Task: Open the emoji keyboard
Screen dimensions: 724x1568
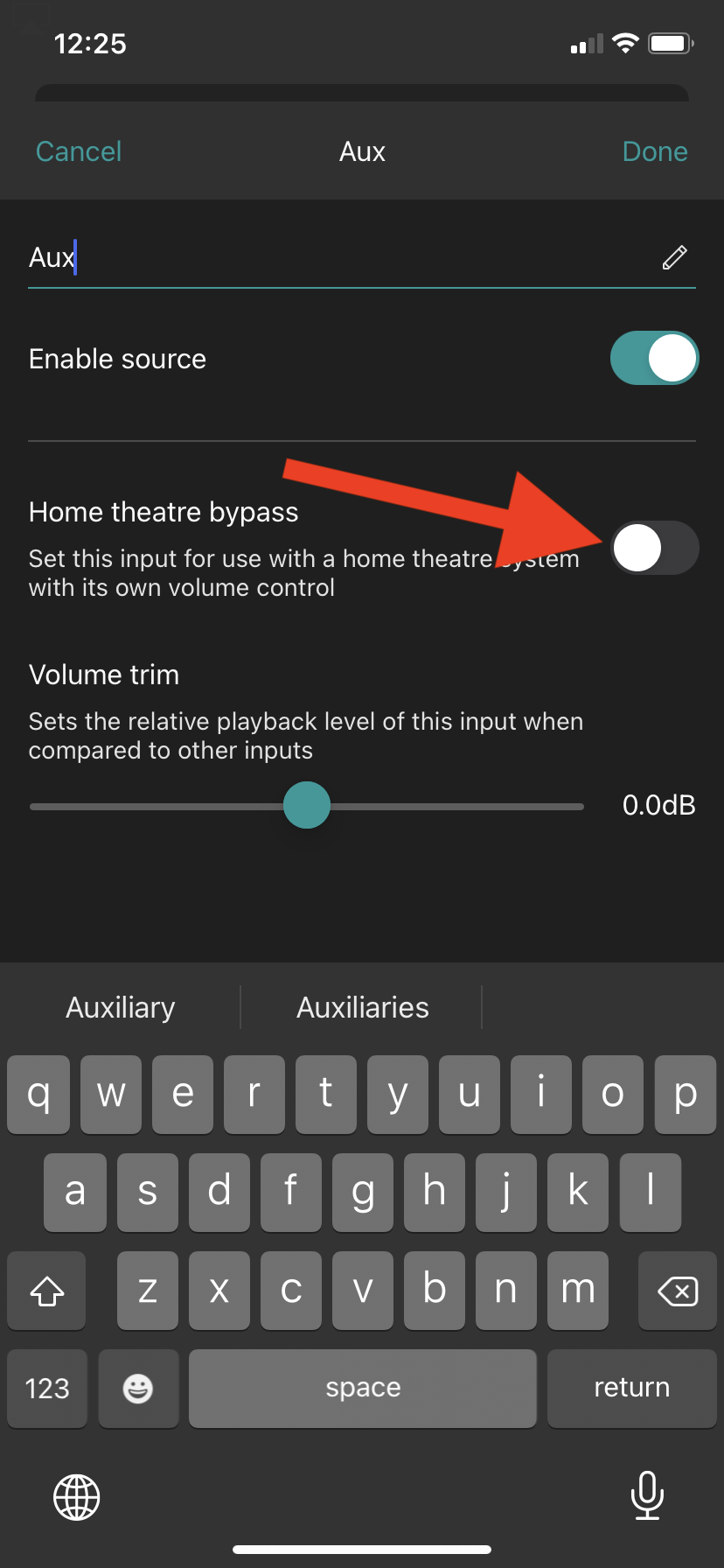Action: coord(138,1388)
